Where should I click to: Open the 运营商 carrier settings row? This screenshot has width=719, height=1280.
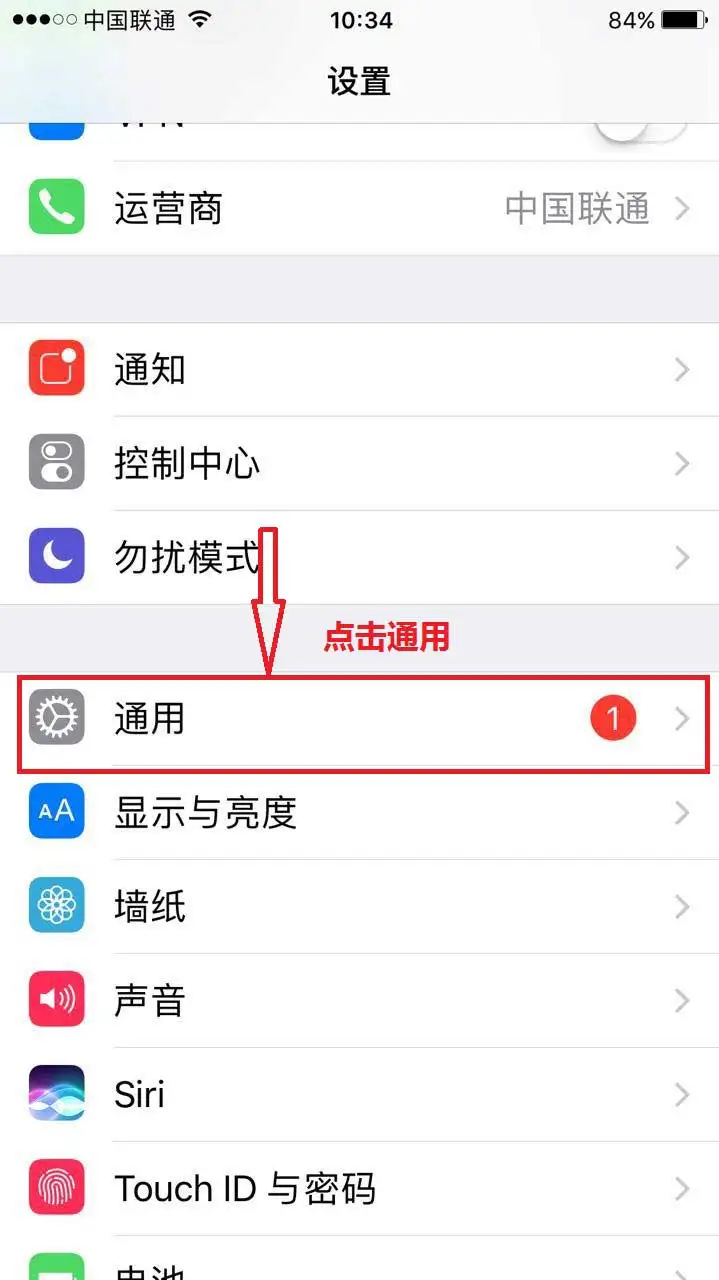[359, 209]
